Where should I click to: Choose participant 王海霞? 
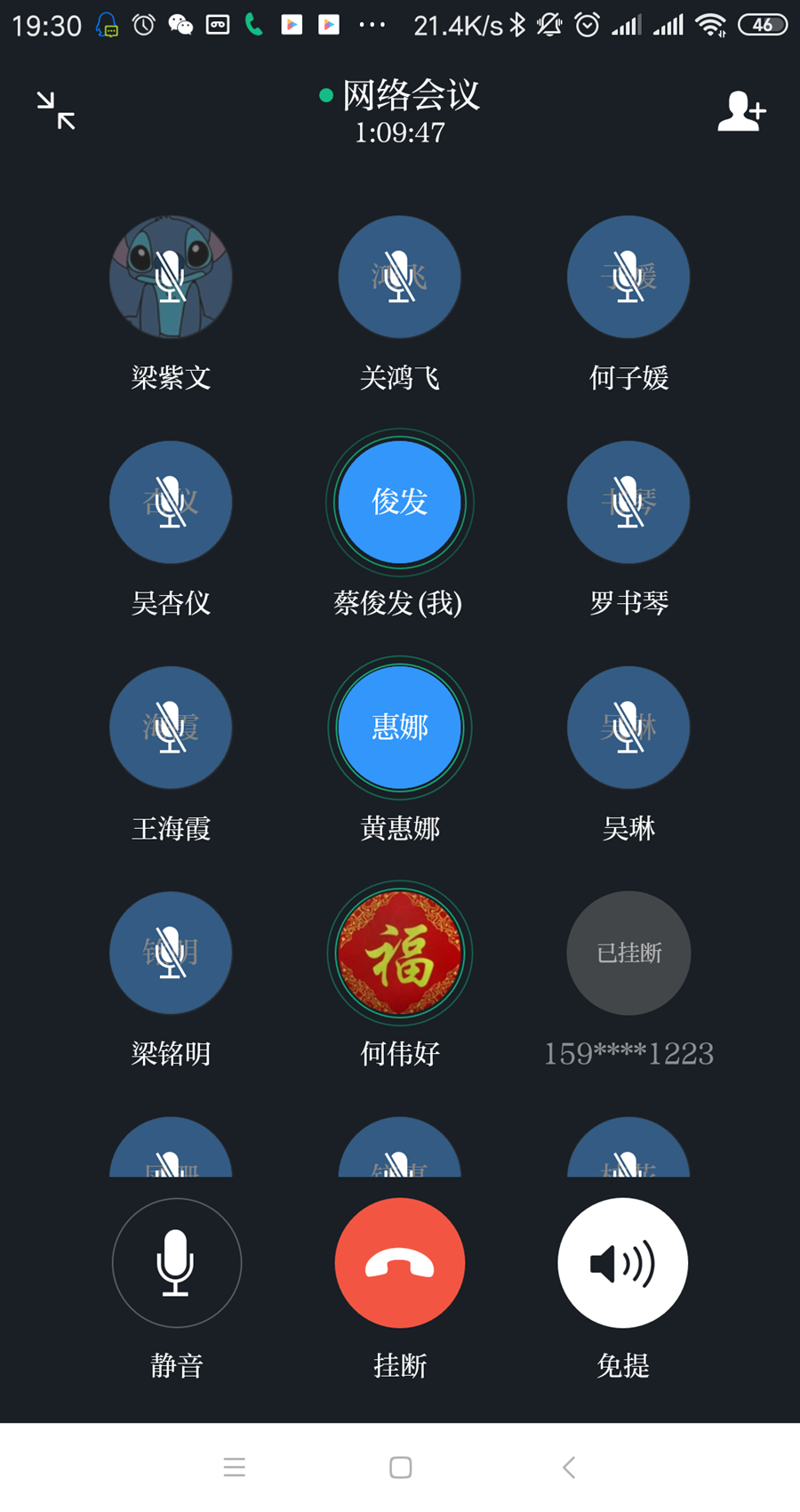click(x=171, y=728)
